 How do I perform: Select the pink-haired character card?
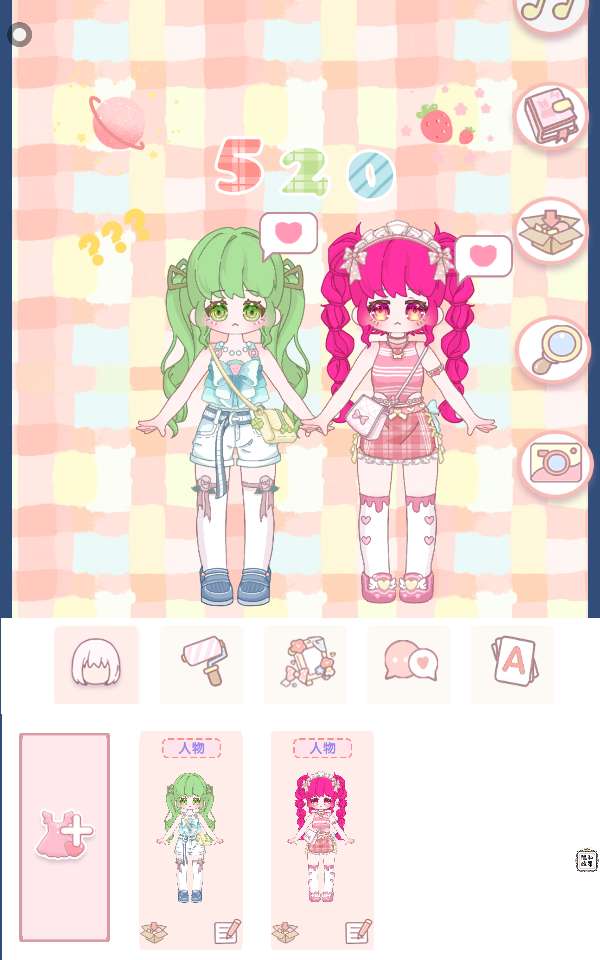[x=321, y=835]
